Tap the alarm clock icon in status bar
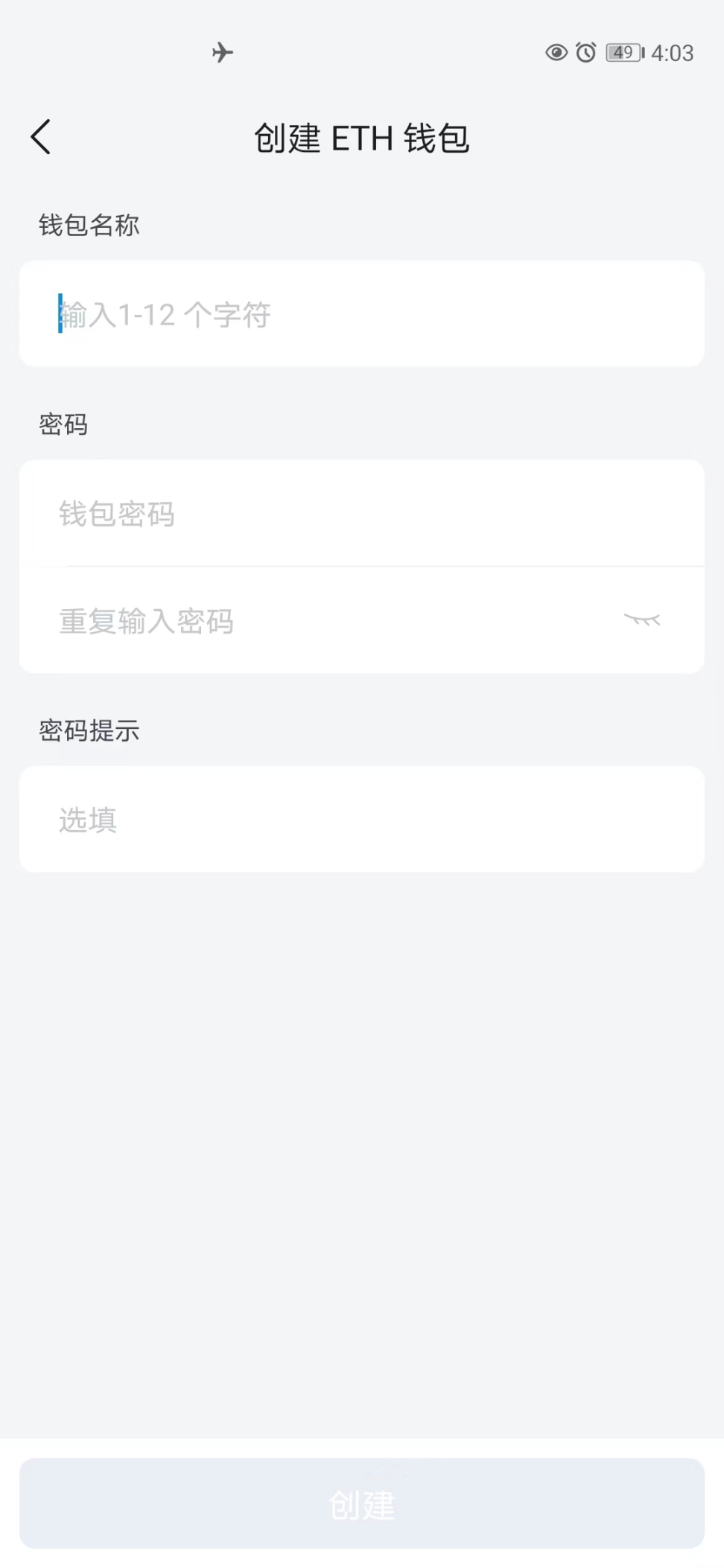Image resolution: width=724 pixels, height=1568 pixels. pos(585,52)
